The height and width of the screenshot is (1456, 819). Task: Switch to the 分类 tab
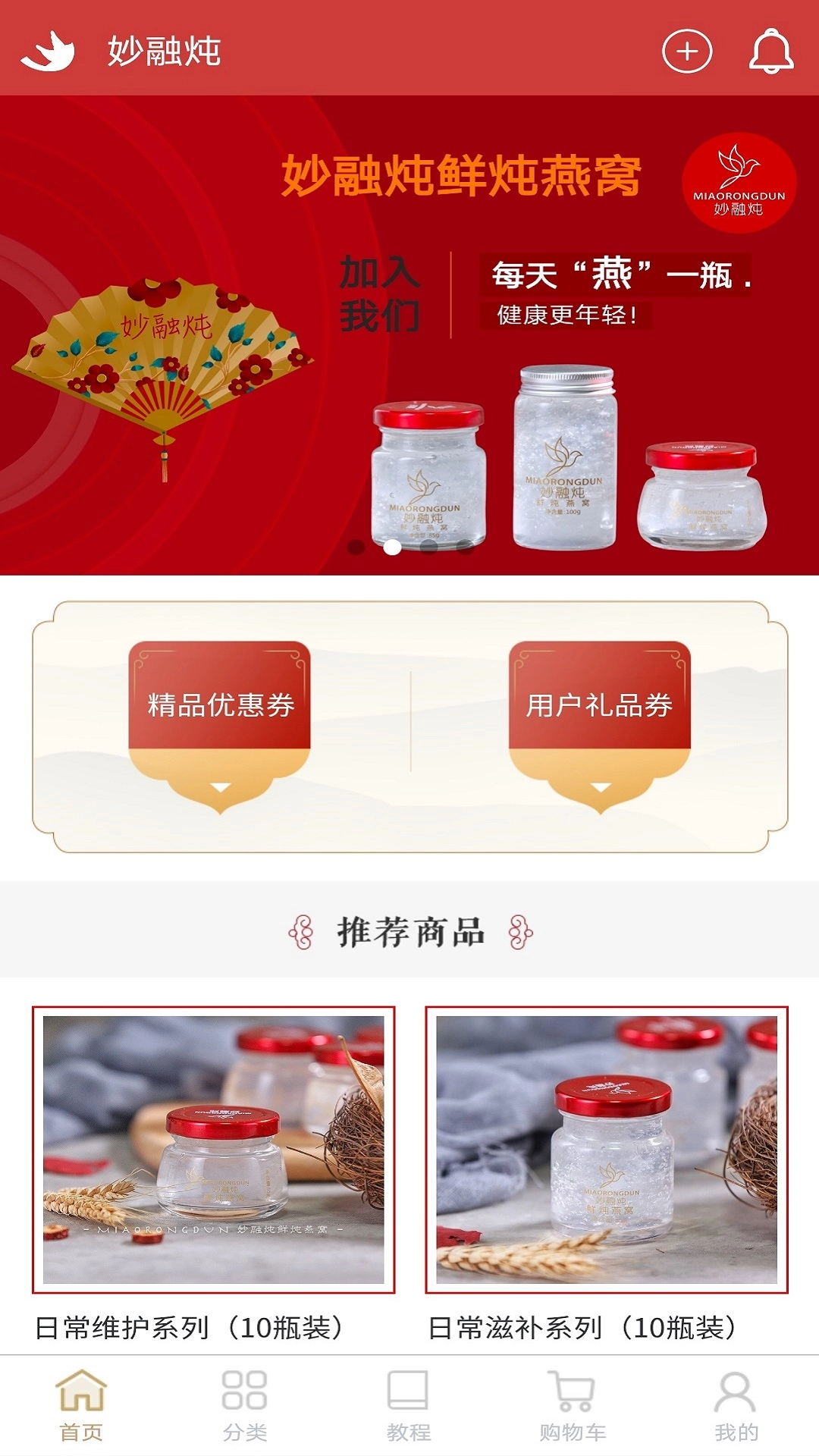point(244,1405)
